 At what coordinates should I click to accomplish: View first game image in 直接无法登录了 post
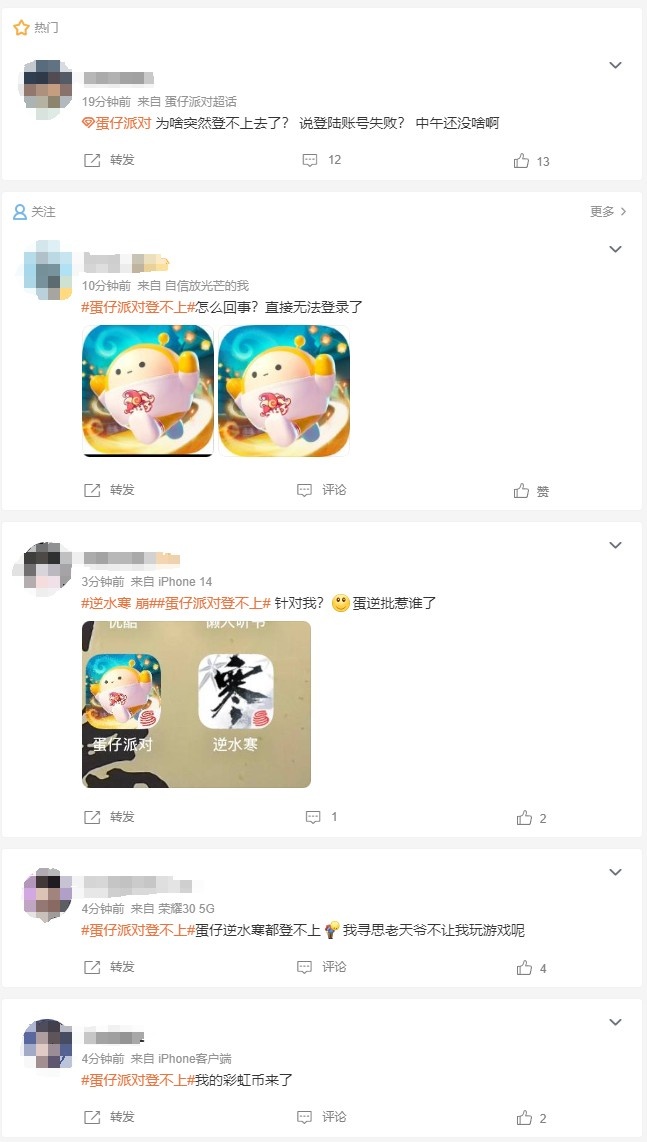point(147,390)
